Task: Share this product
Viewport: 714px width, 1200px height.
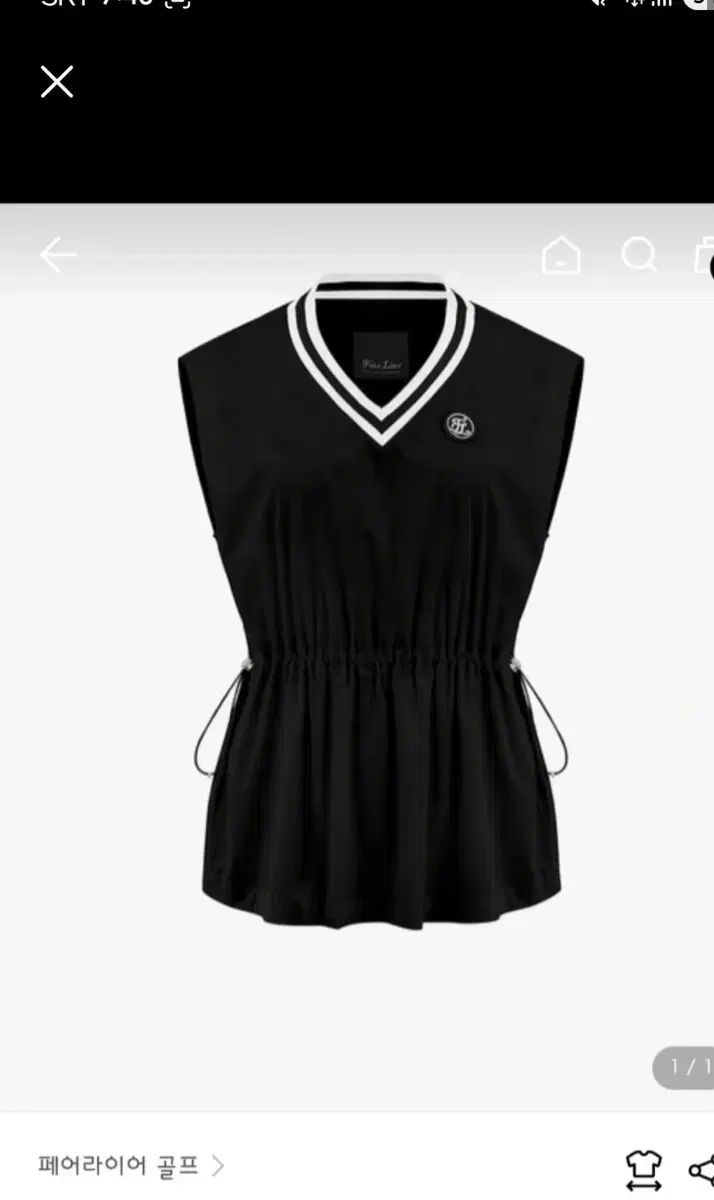Action: tap(702, 1169)
